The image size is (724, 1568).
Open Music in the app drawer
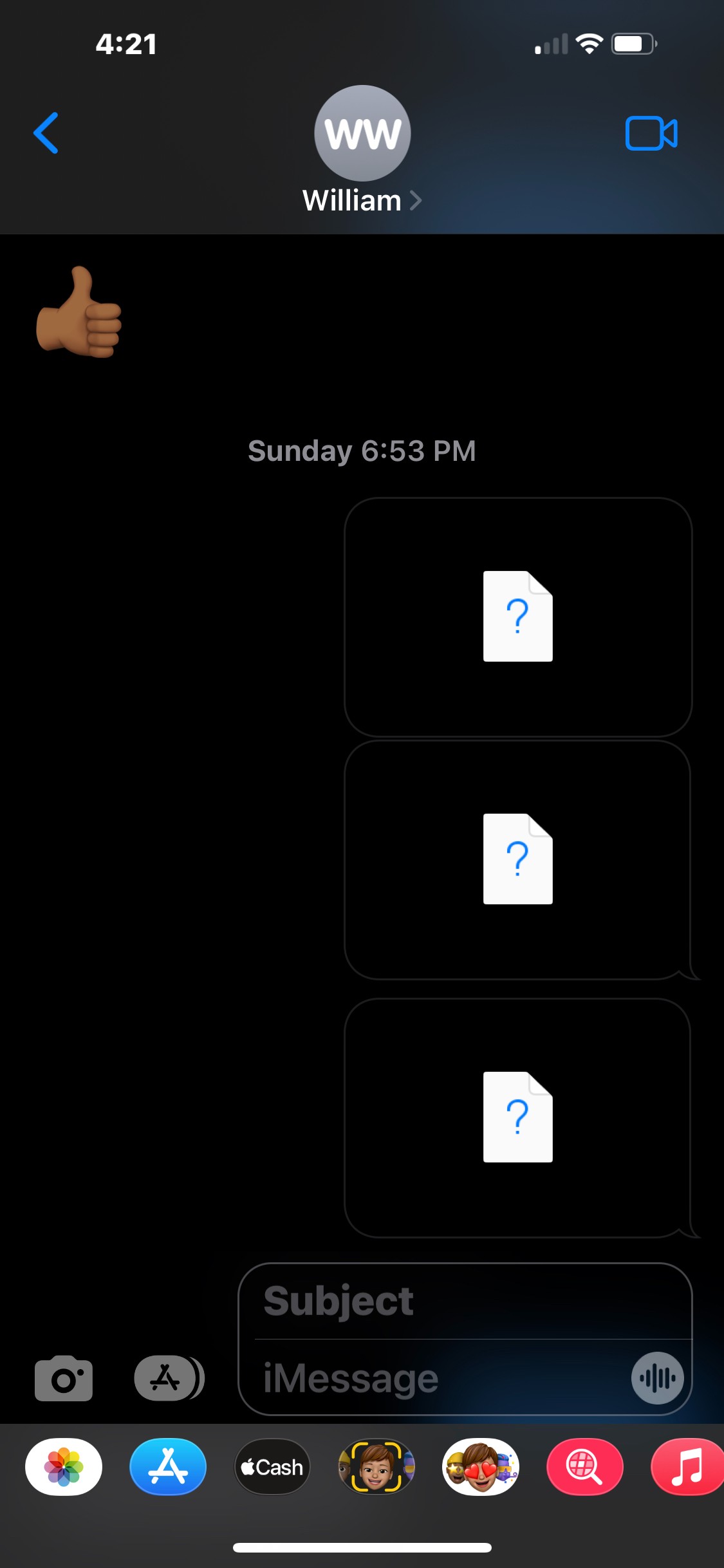pos(687,1467)
